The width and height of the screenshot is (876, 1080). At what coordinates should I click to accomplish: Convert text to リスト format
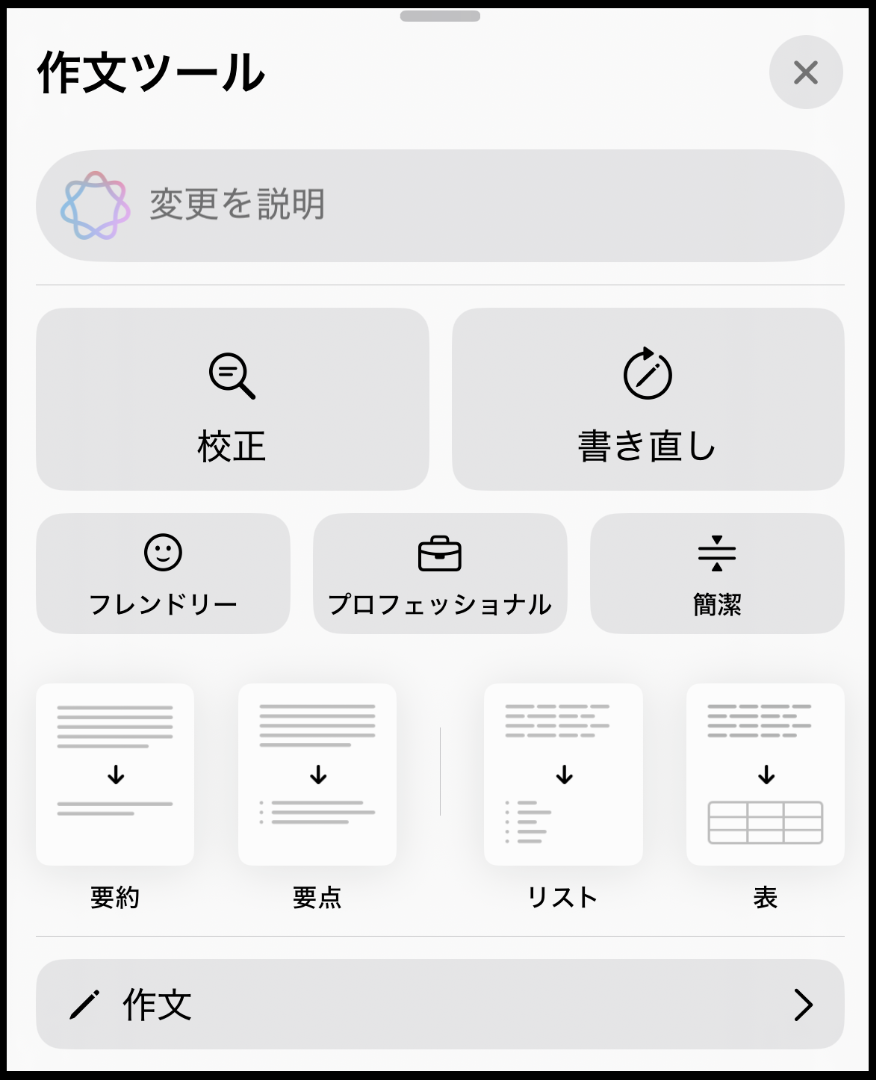pyautogui.click(x=563, y=774)
